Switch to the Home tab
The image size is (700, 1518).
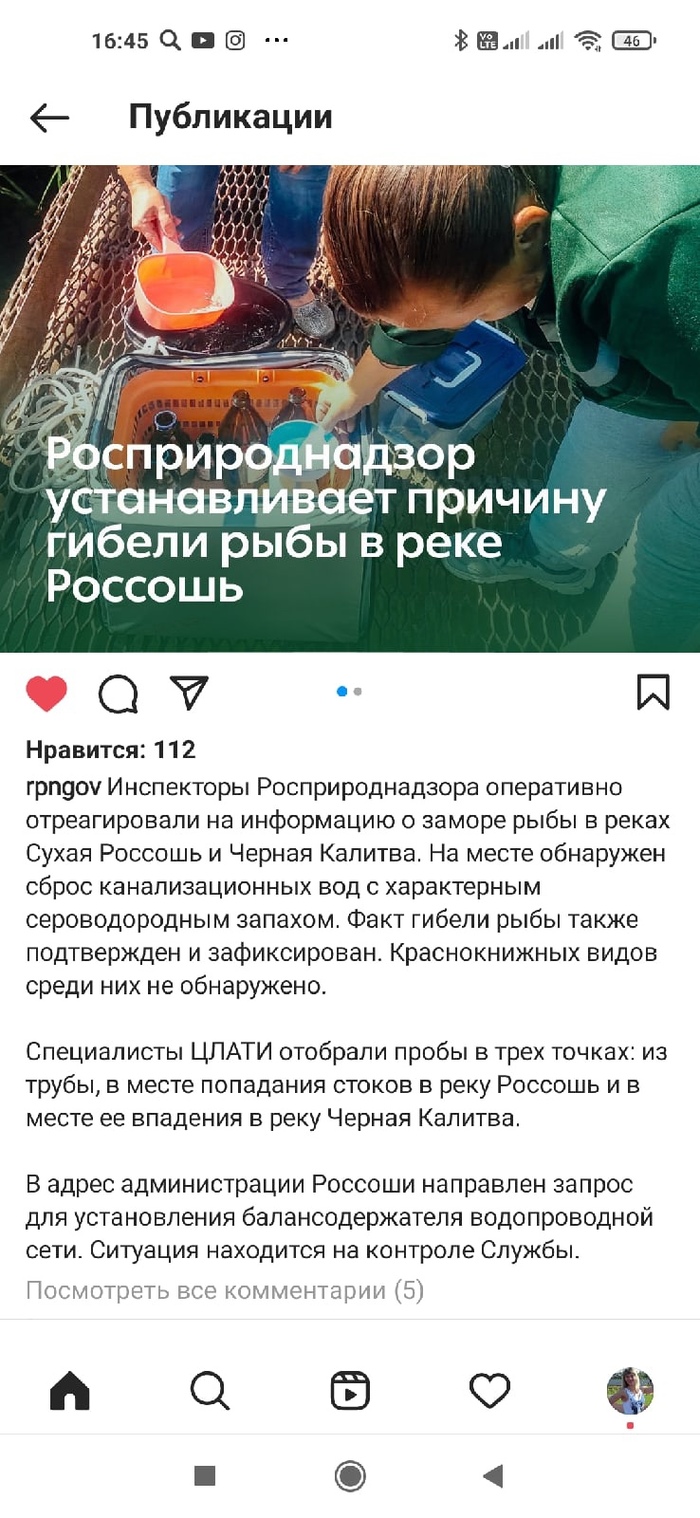(x=70, y=1390)
